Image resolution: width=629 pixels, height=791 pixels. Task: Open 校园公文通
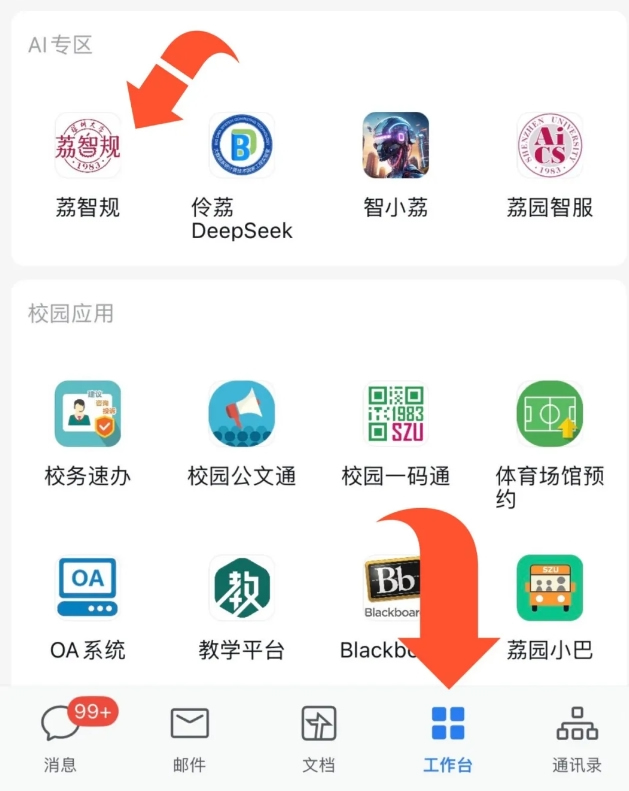tap(242, 414)
